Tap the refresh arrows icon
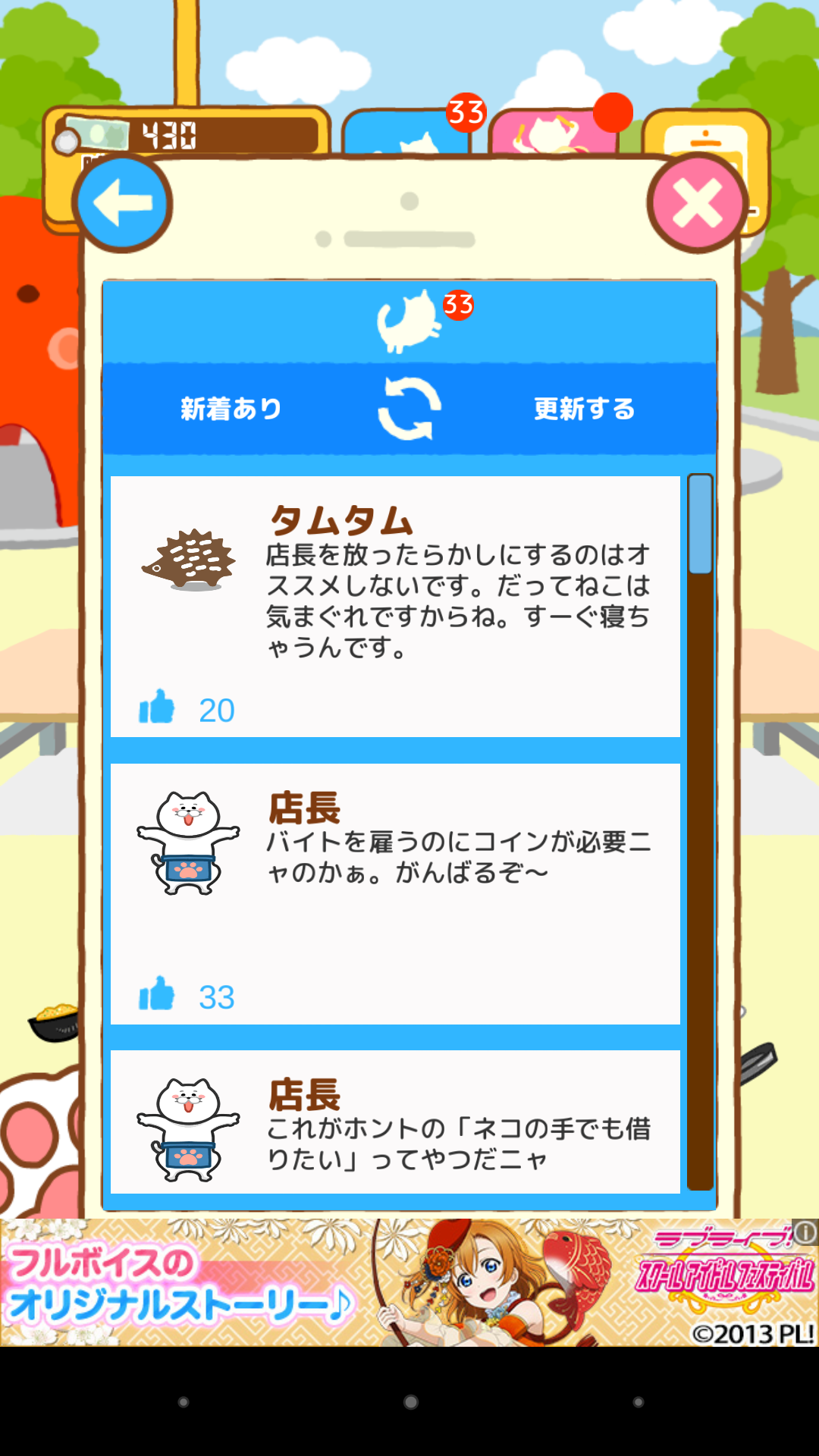819x1456 pixels. point(409,409)
